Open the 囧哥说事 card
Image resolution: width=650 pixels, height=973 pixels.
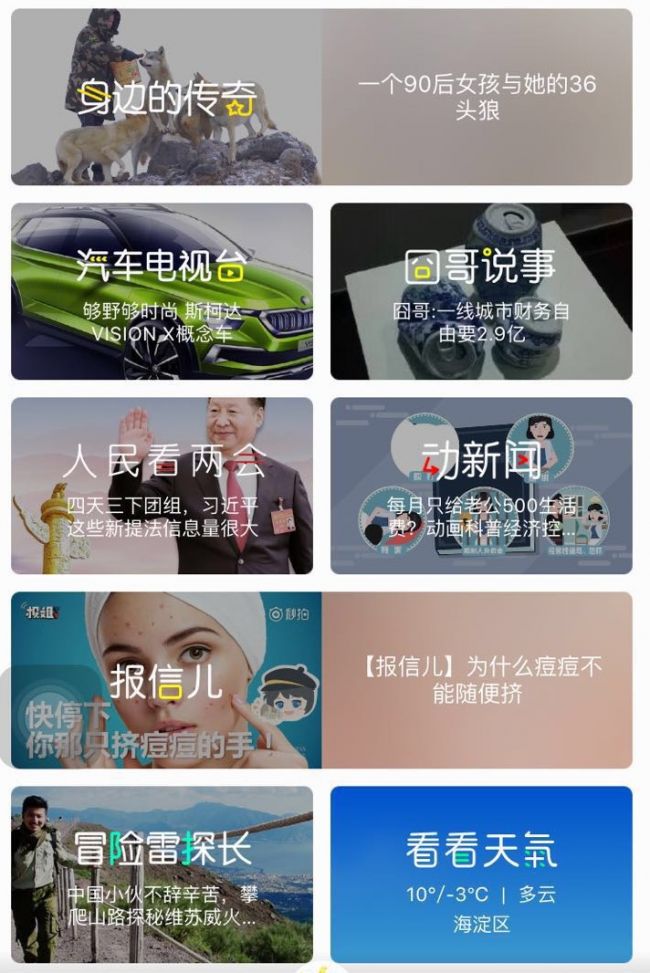coord(481,291)
